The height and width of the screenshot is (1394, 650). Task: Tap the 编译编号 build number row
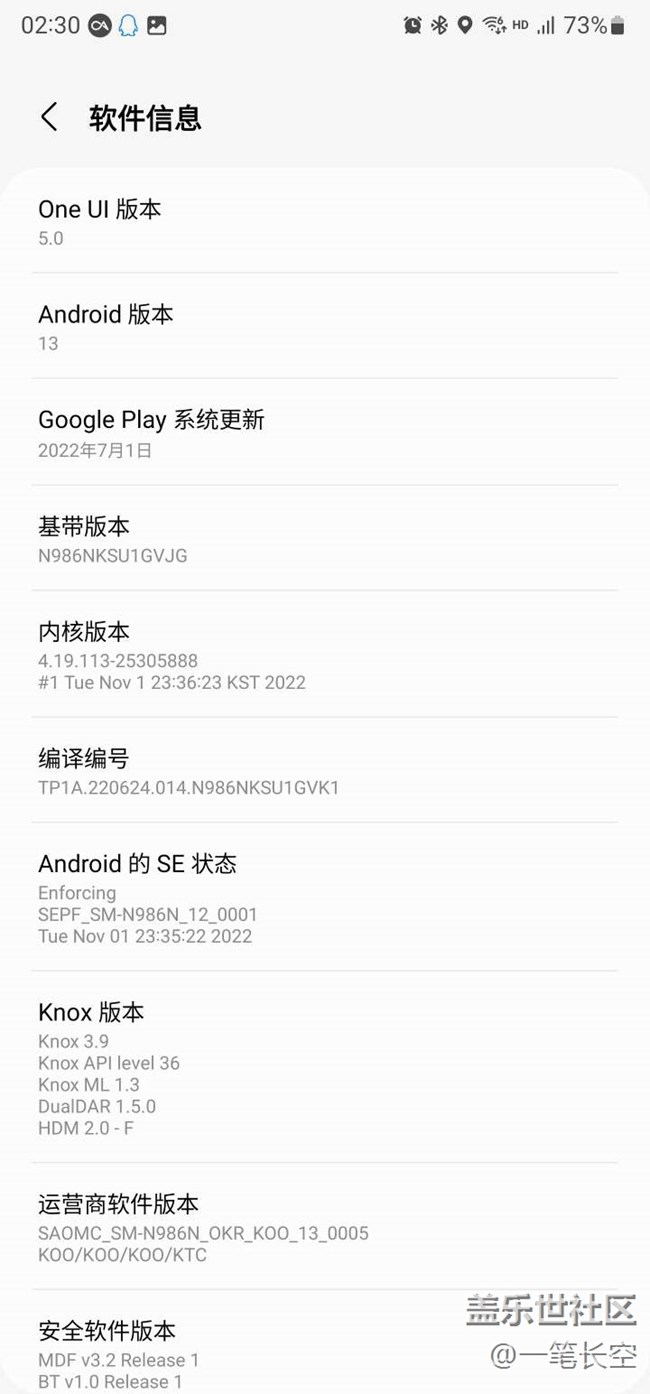click(325, 770)
